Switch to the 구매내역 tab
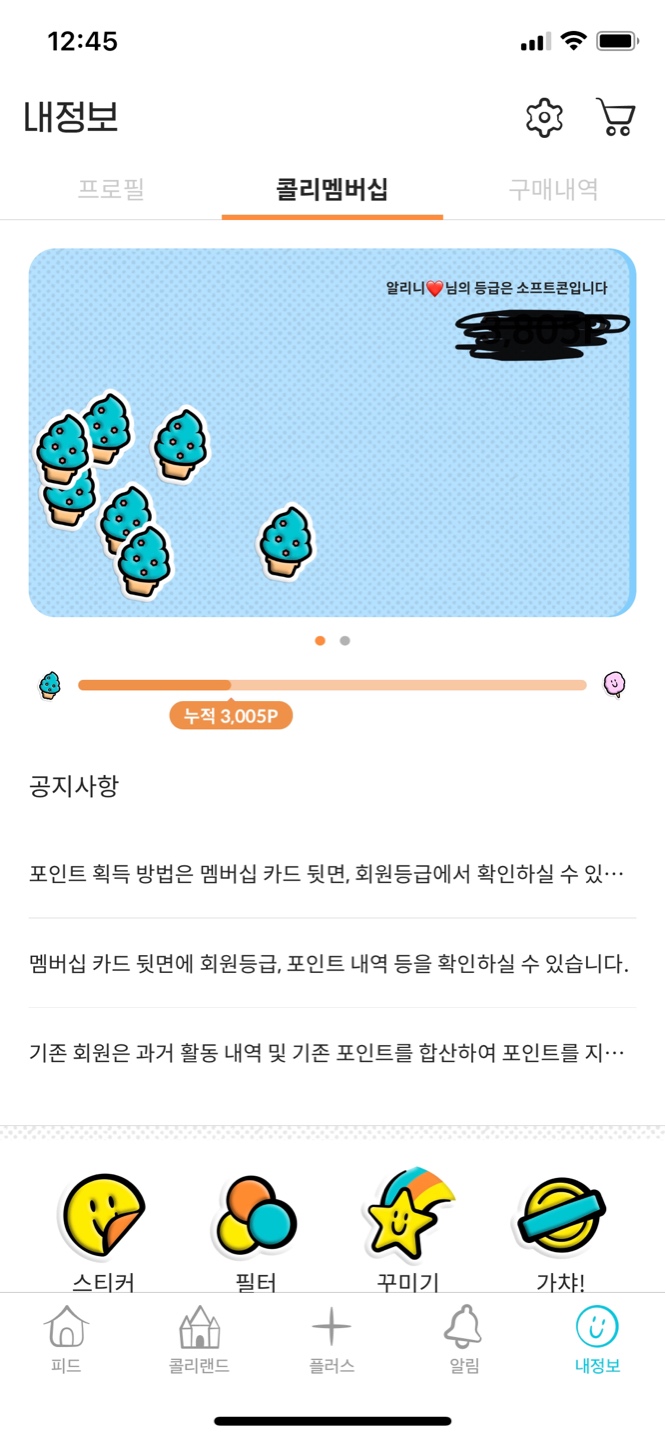 [x=554, y=189]
